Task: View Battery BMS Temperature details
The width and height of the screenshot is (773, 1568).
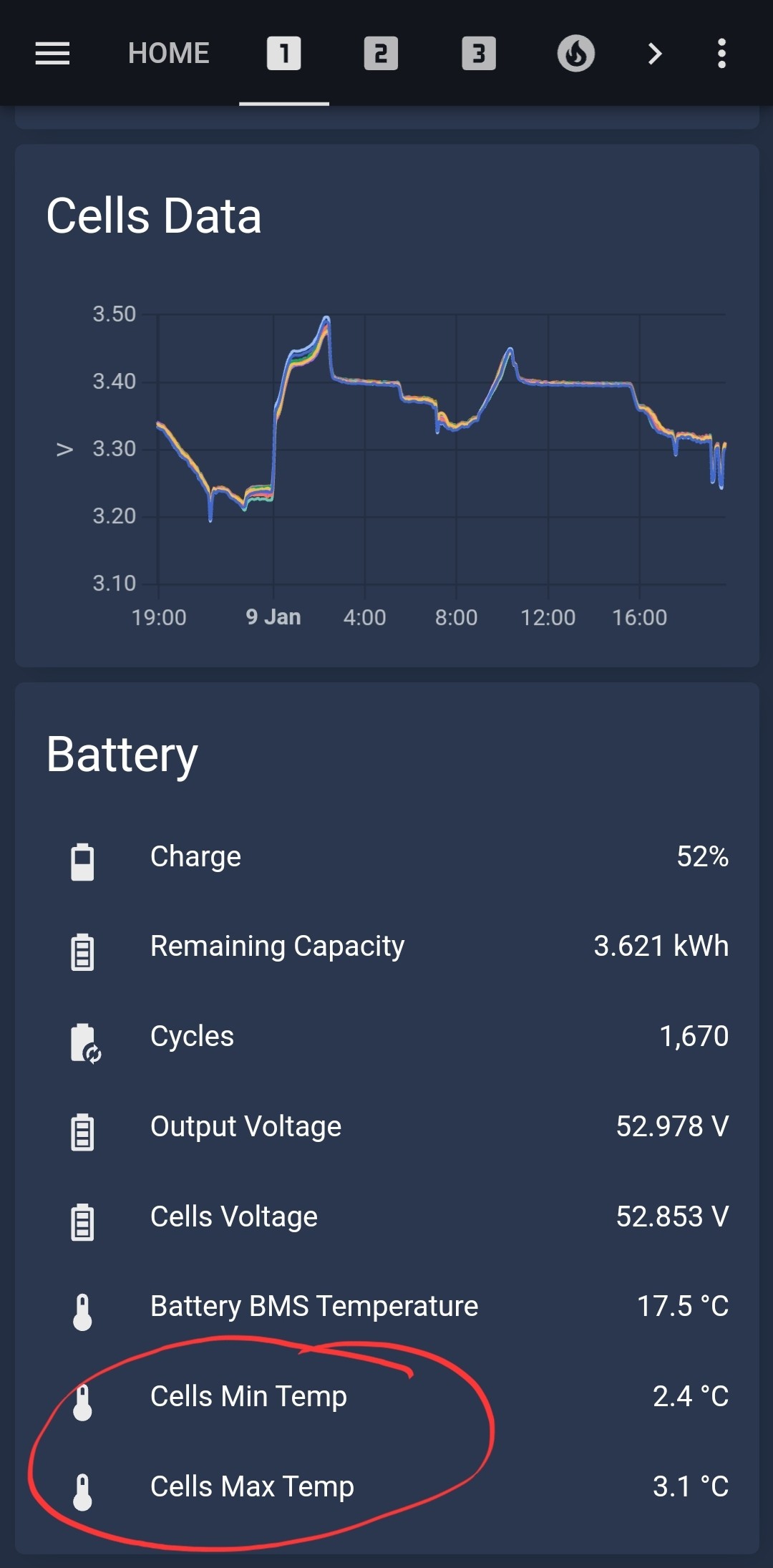Action: (x=386, y=1307)
